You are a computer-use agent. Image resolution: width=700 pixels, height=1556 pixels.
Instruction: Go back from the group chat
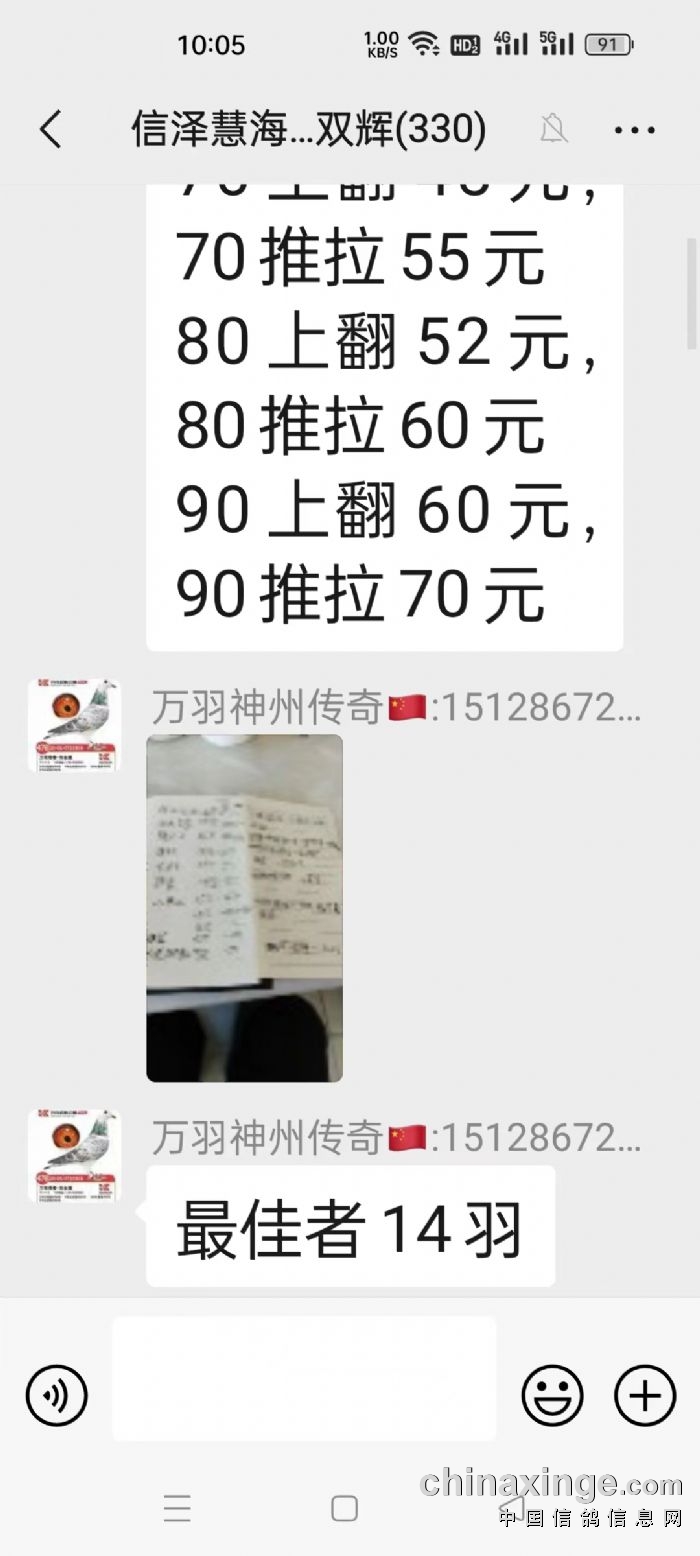coord(50,129)
